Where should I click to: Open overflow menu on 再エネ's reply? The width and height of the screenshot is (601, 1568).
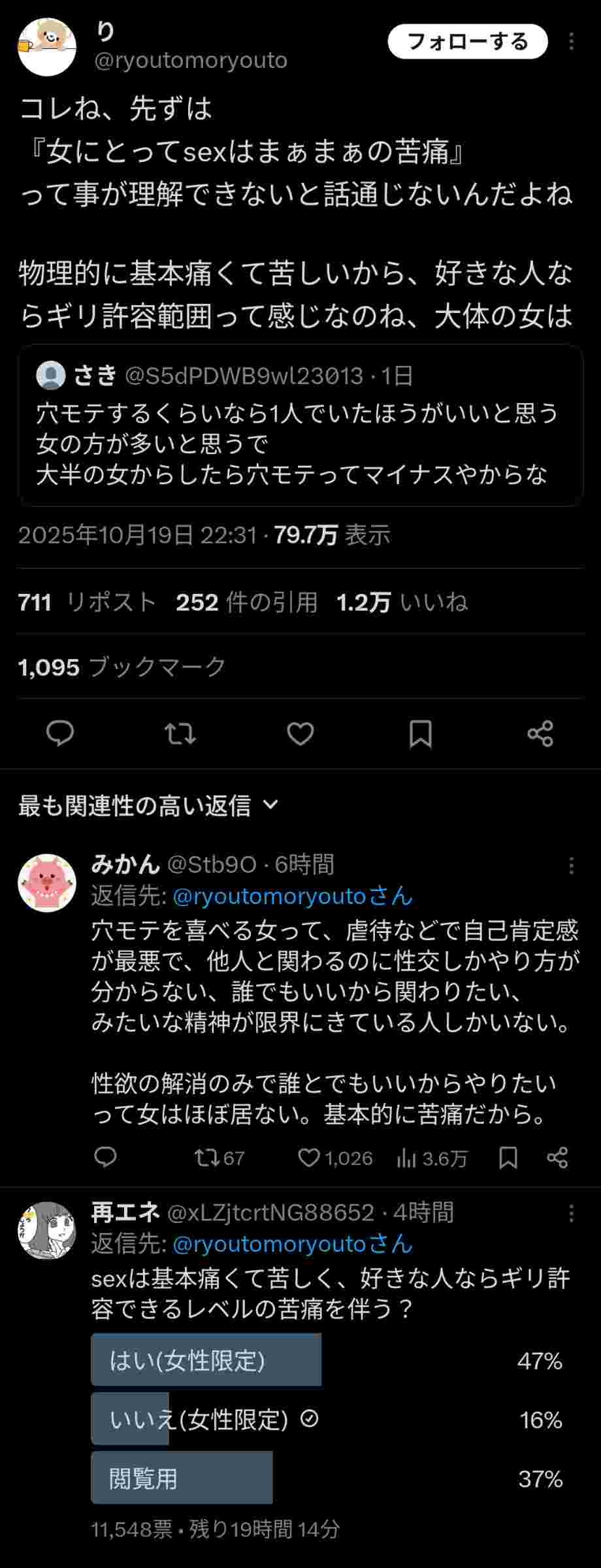tap(572, 1213)
